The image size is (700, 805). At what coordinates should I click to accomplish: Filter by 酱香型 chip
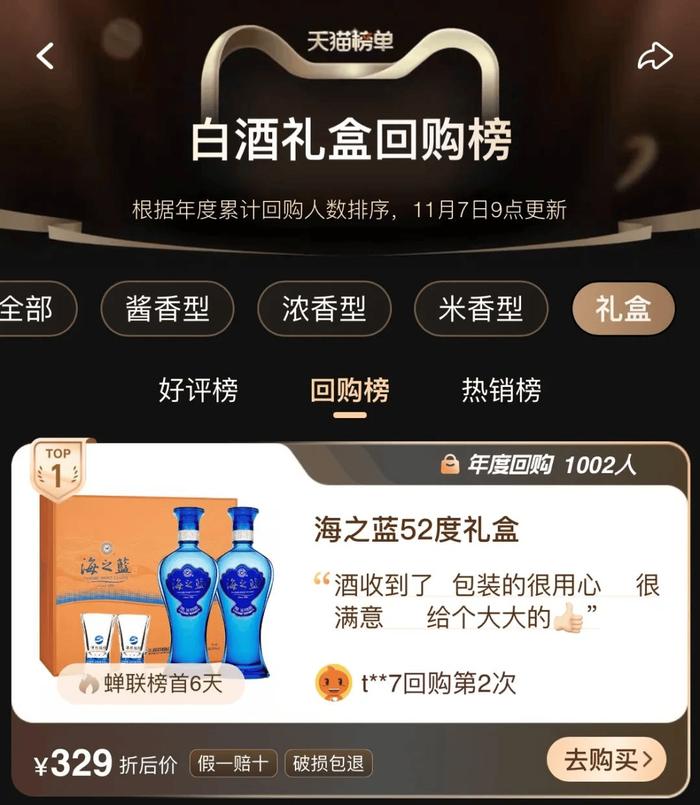[167, 309]
